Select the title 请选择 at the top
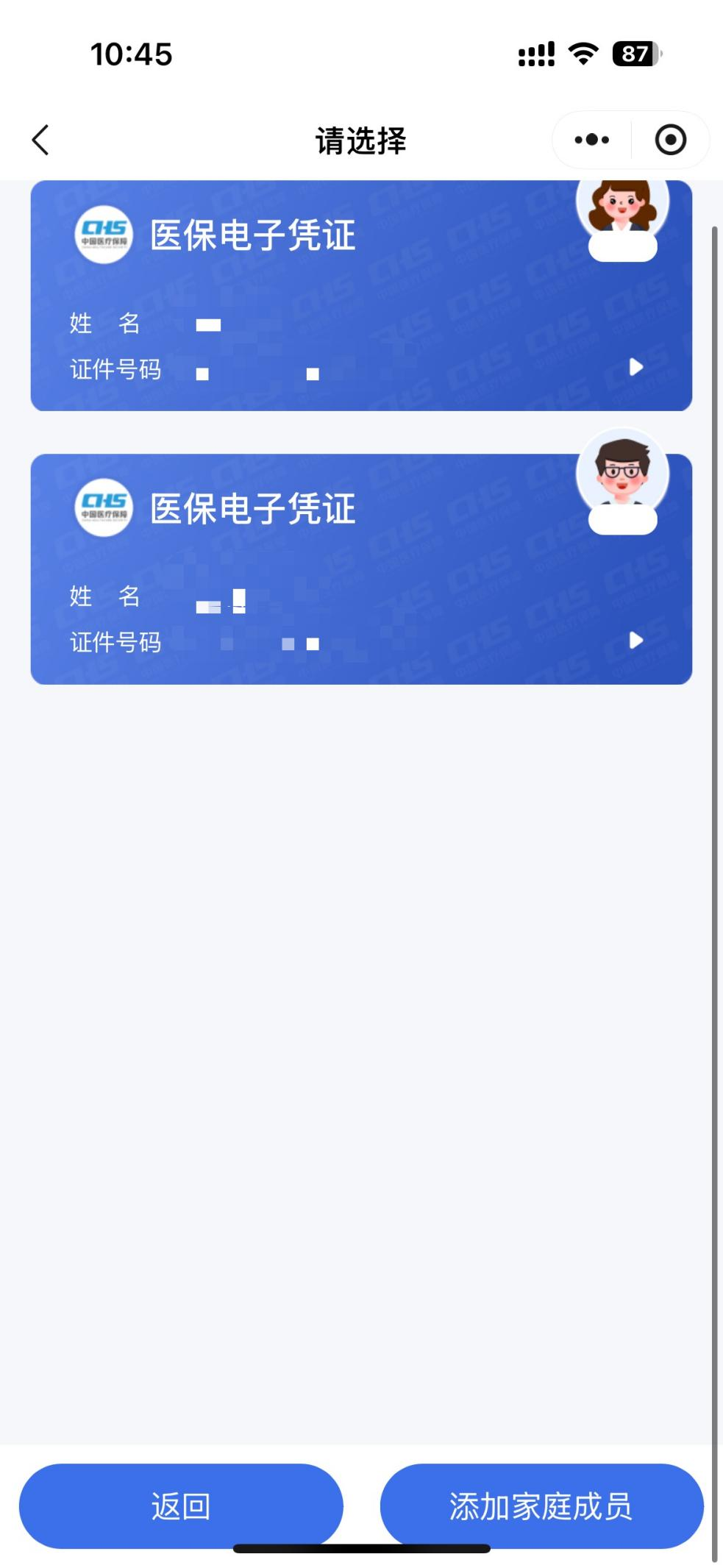The image size is (723, 1568). click(361, 140)
